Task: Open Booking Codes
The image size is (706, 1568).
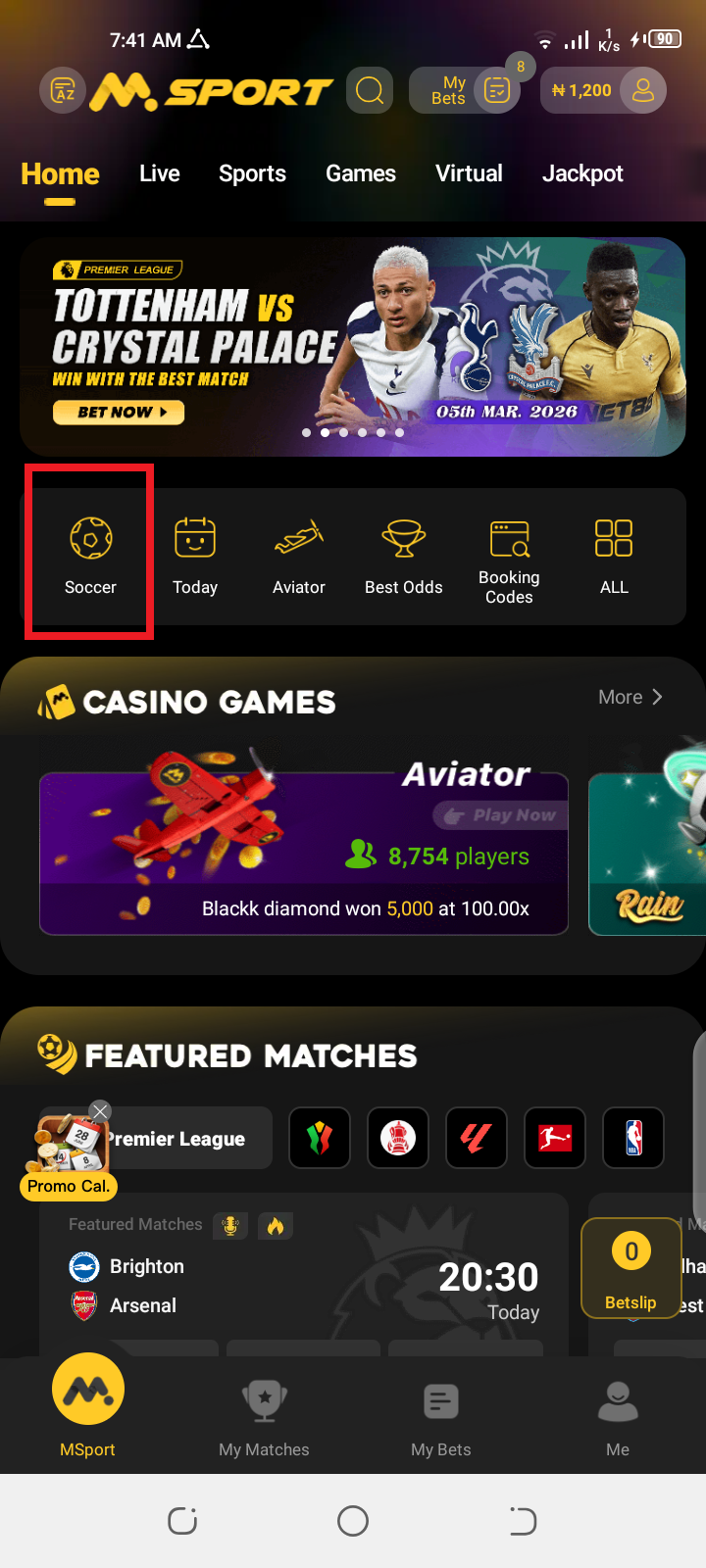Action: tap(509, 560)
